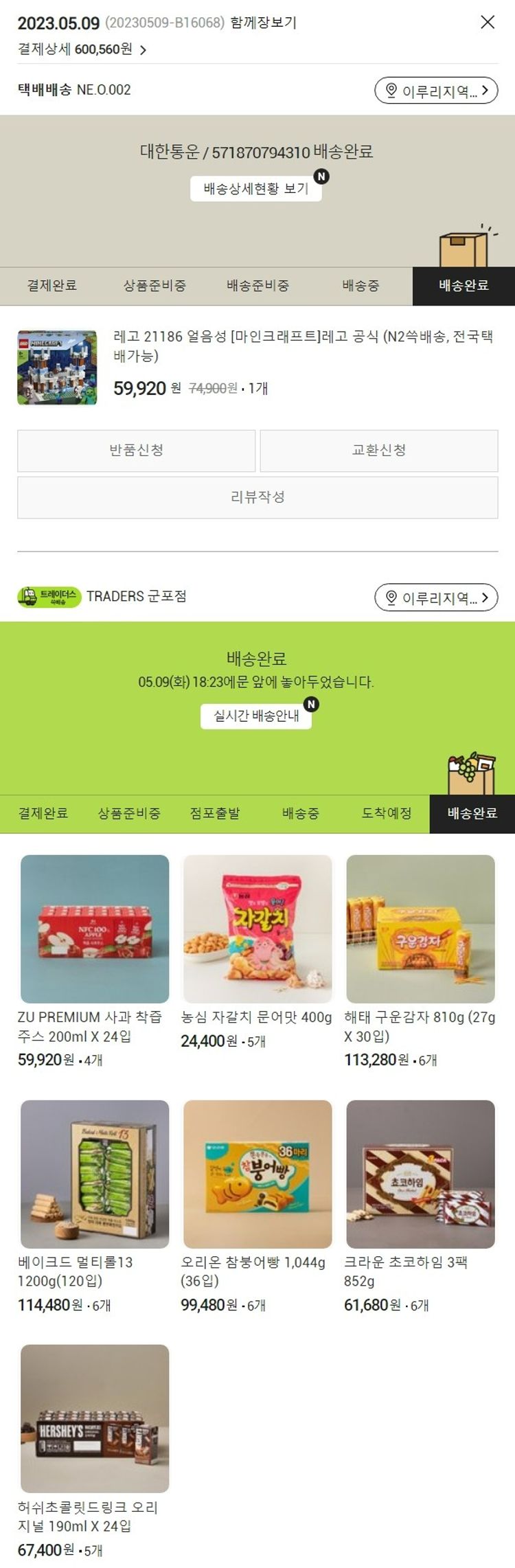Viewport: 515px width, 1568px height.
Task: Select 크라운 쵸코하임 3팩 852g product
Action: tap(420, 1174)
